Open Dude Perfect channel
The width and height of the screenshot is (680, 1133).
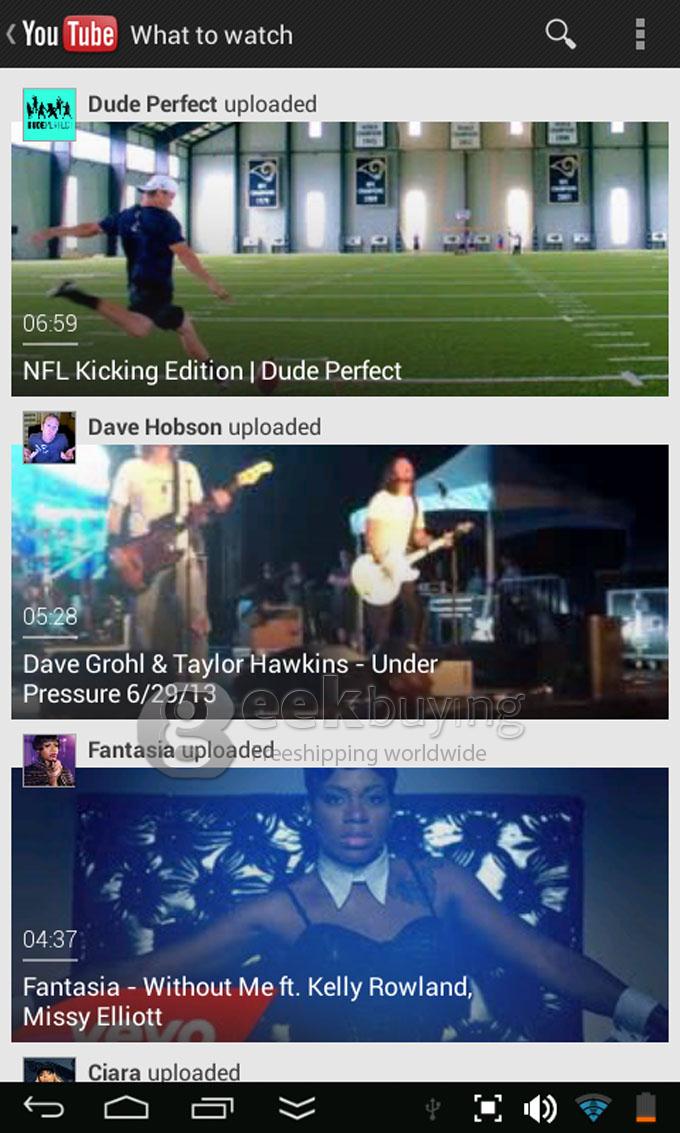click(152, 104)
